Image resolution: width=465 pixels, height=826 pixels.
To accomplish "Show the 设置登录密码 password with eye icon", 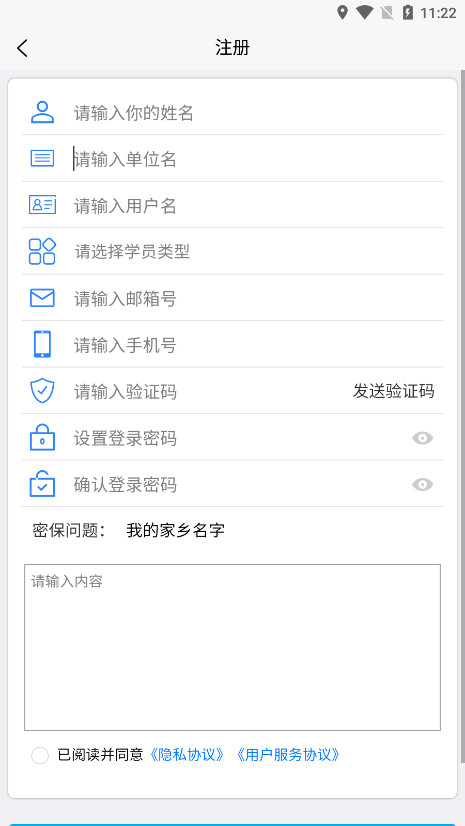I will (422, 438).
